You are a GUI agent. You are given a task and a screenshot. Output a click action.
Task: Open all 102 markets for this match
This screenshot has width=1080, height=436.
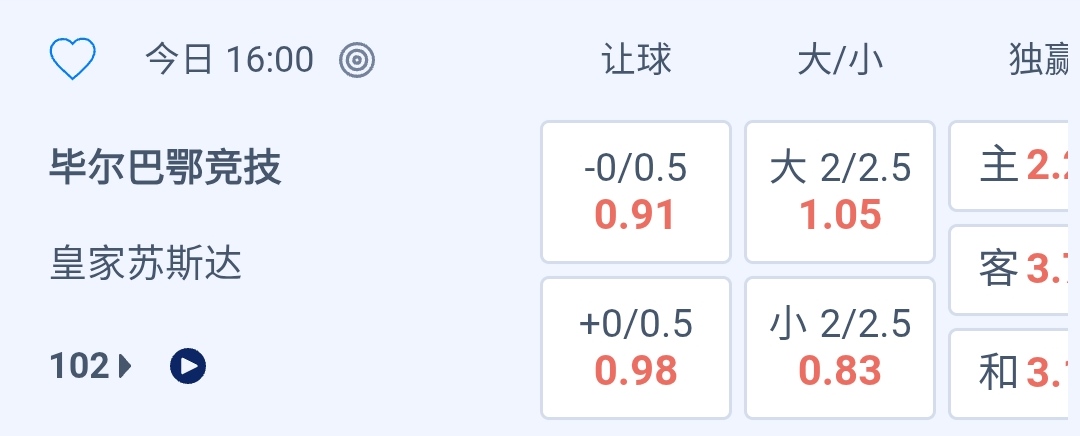(90, 367)
